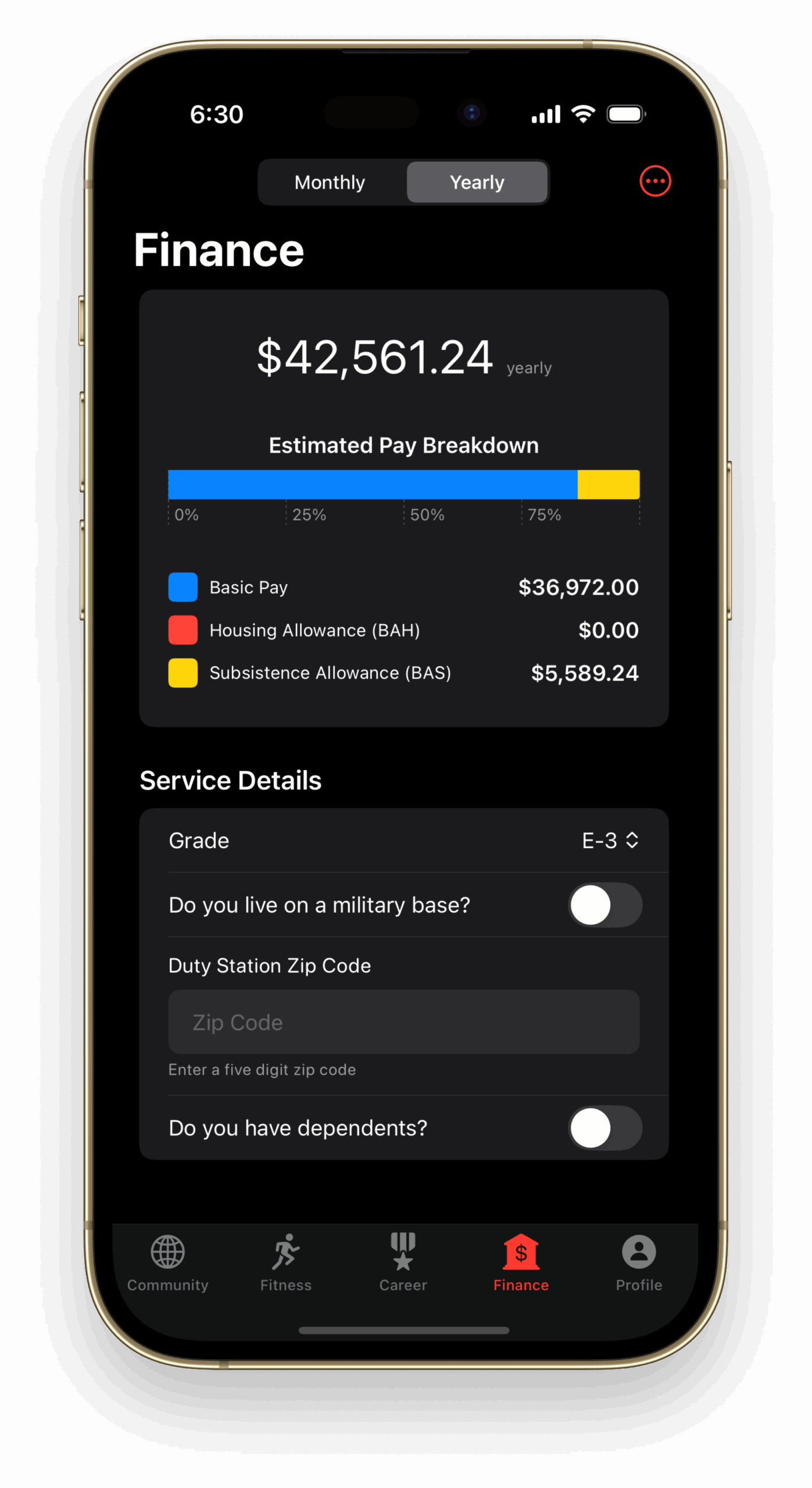The image size is (812, 1488).
Task: Tap the Zip Code input field
Action: 403,1022
